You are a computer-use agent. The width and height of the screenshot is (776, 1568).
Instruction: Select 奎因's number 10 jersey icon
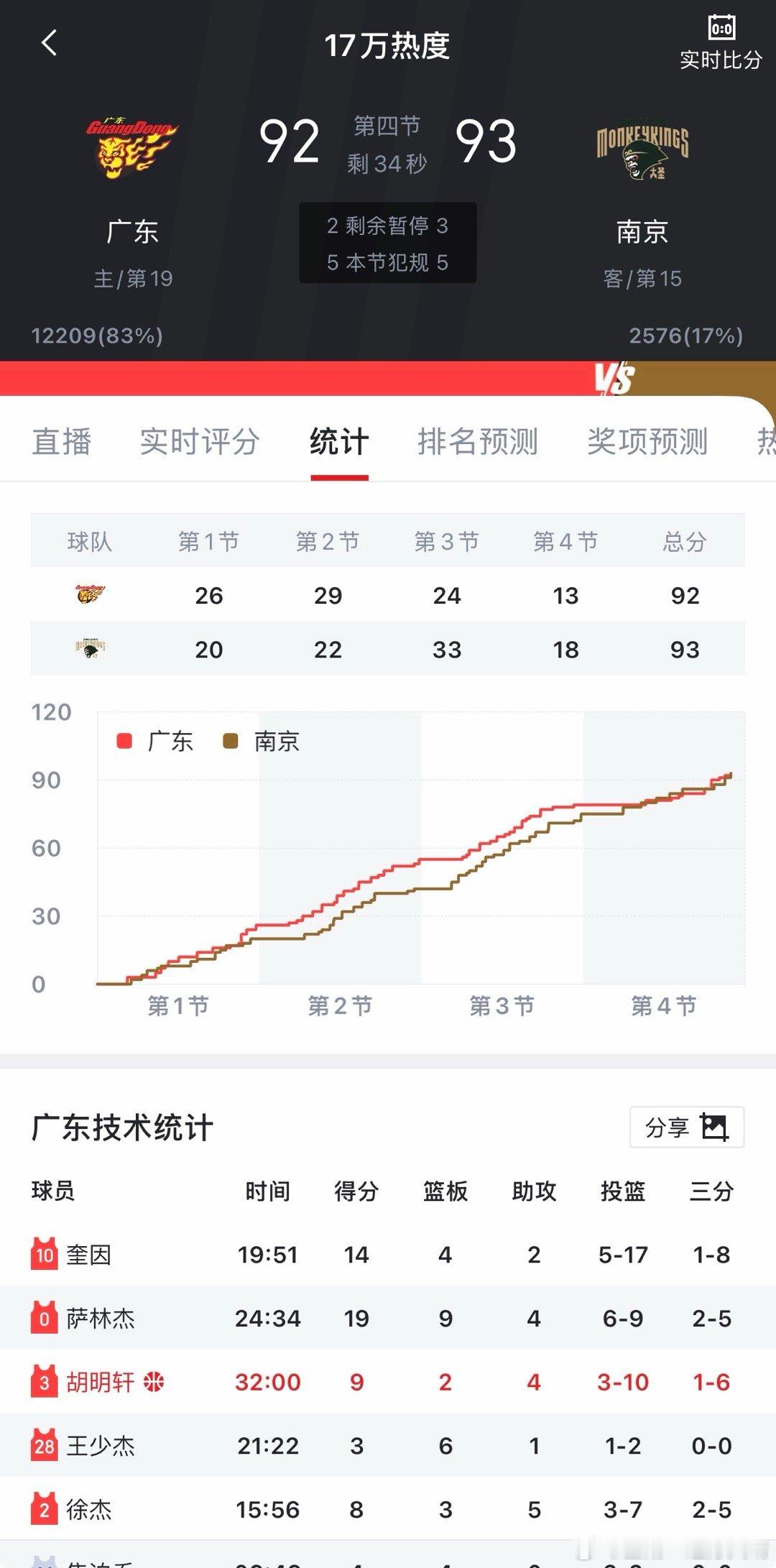click(x=45, y=1253)
